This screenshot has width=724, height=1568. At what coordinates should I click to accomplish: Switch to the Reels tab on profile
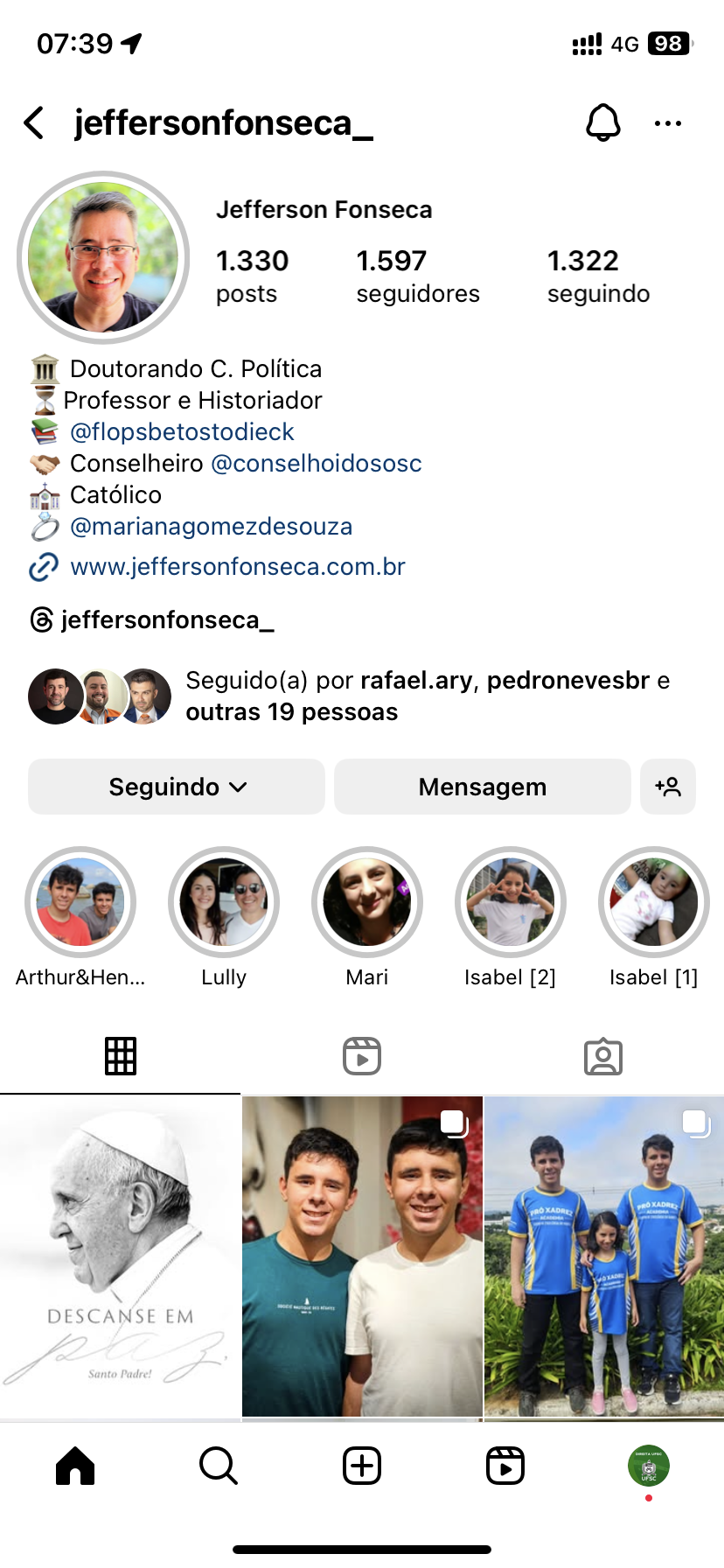[x=362, y=1056]
